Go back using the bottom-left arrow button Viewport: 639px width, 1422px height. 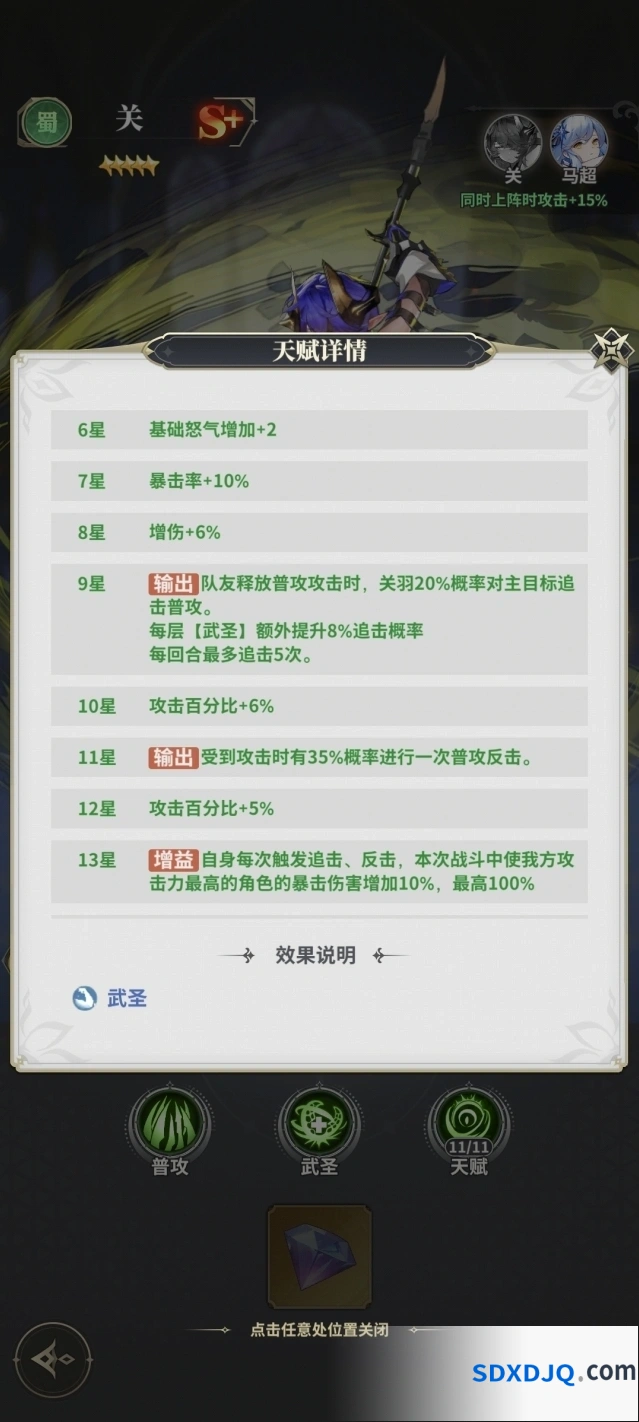pyautogui.click(x=54, y=1361)
